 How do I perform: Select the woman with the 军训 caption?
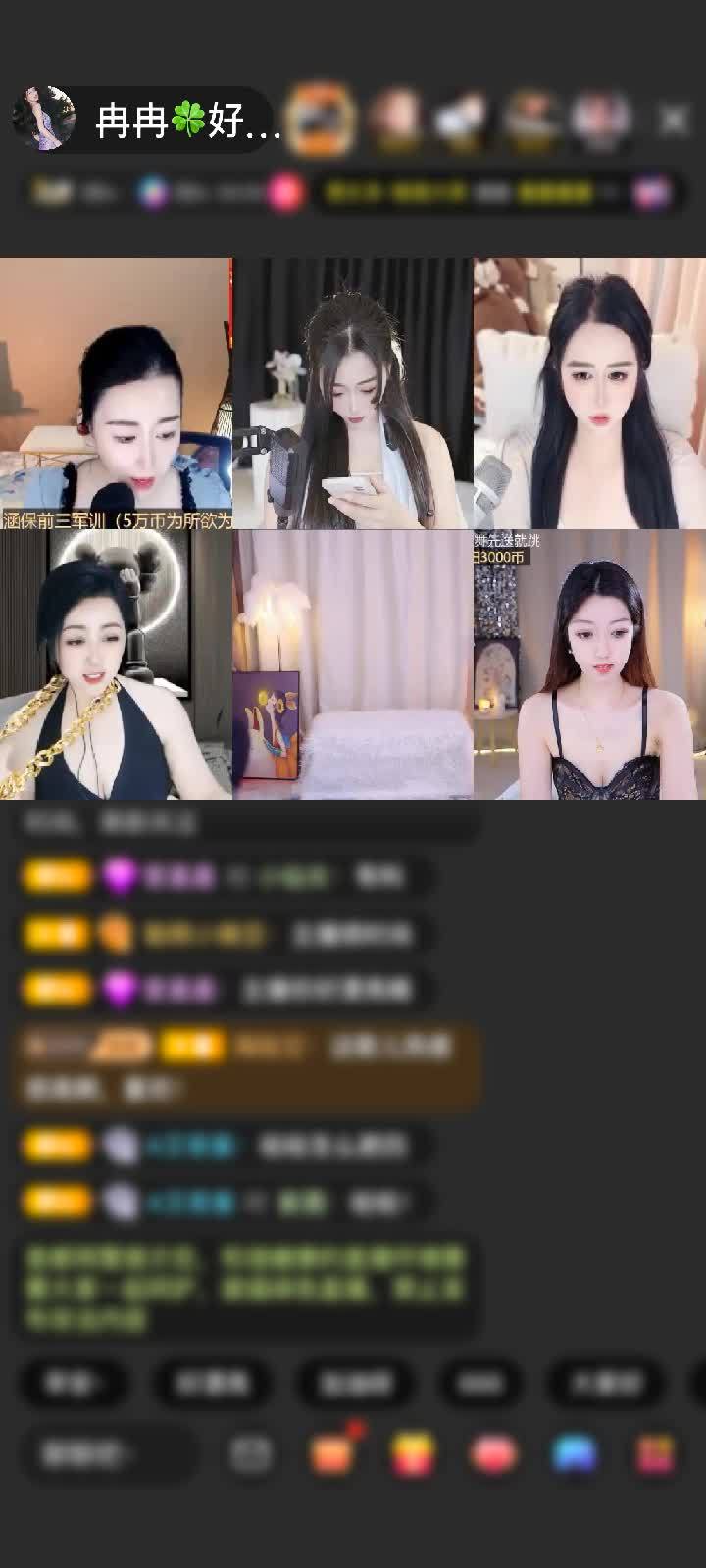[x=116, y=394]
